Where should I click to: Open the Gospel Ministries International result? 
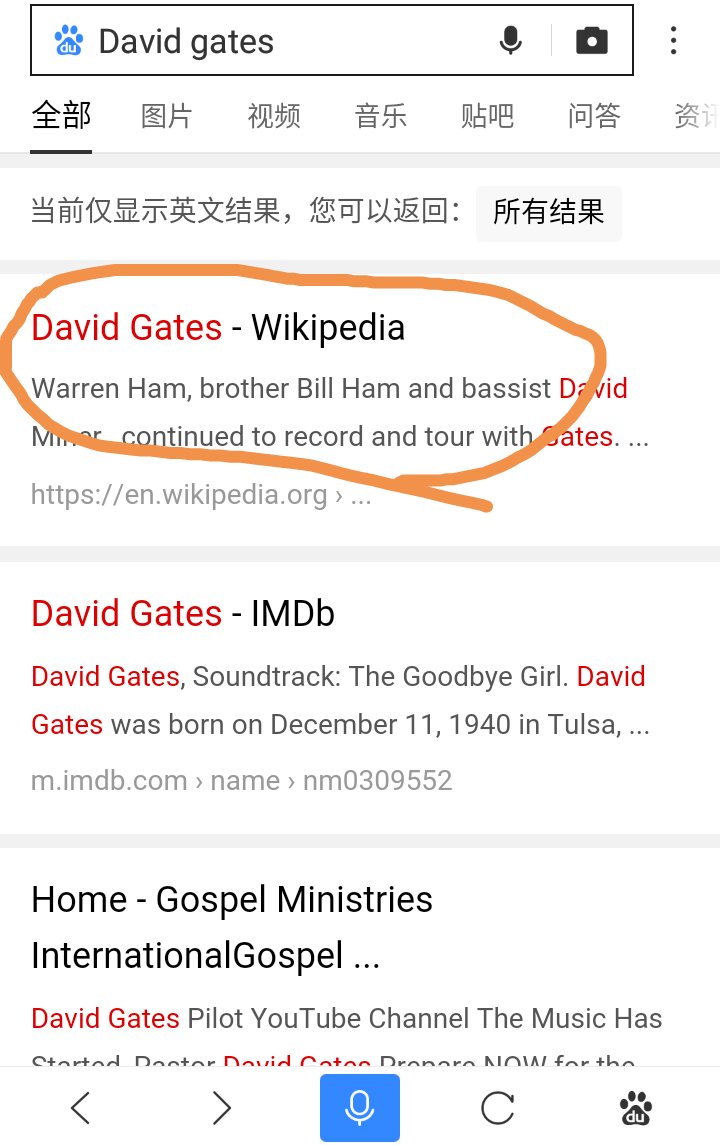(x=232, y=927)
